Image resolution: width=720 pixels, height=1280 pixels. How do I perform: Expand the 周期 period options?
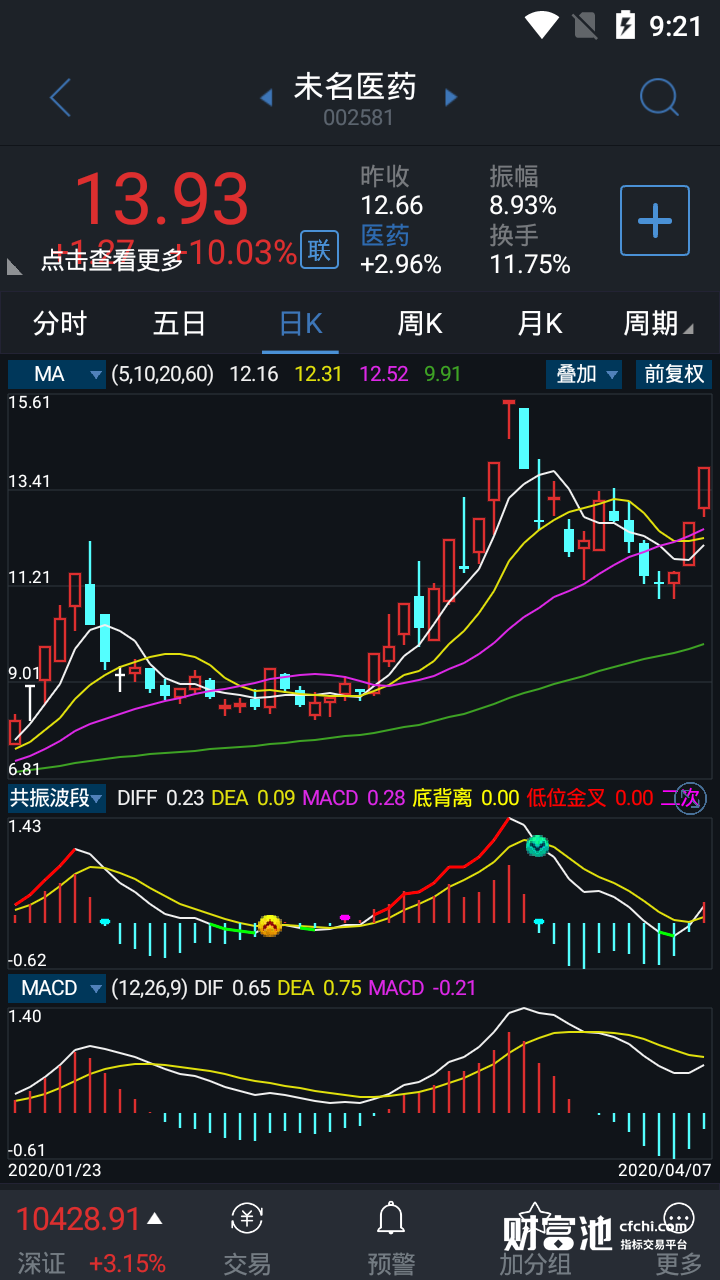[656, 324]
